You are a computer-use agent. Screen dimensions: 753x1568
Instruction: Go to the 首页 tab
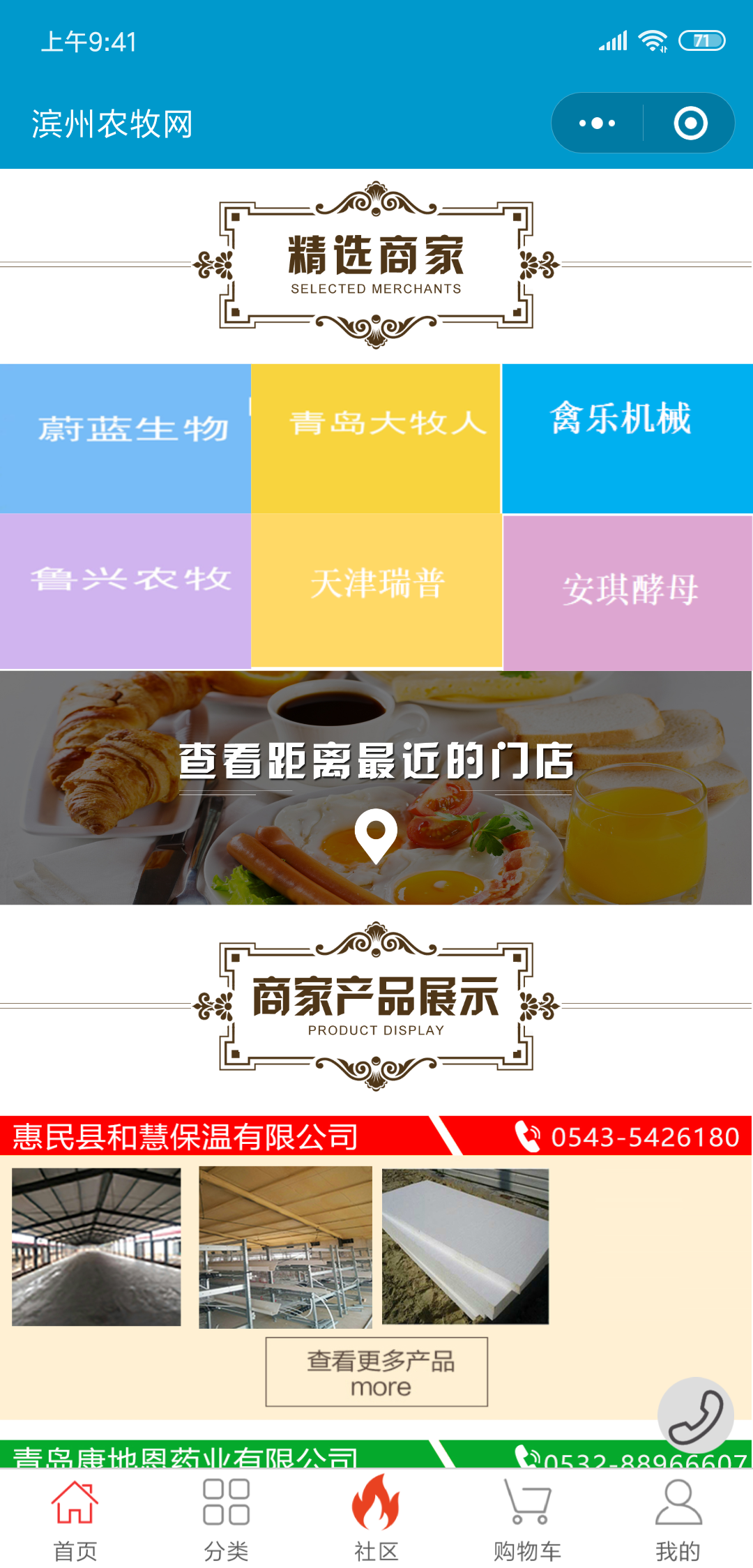point(75,1519)
